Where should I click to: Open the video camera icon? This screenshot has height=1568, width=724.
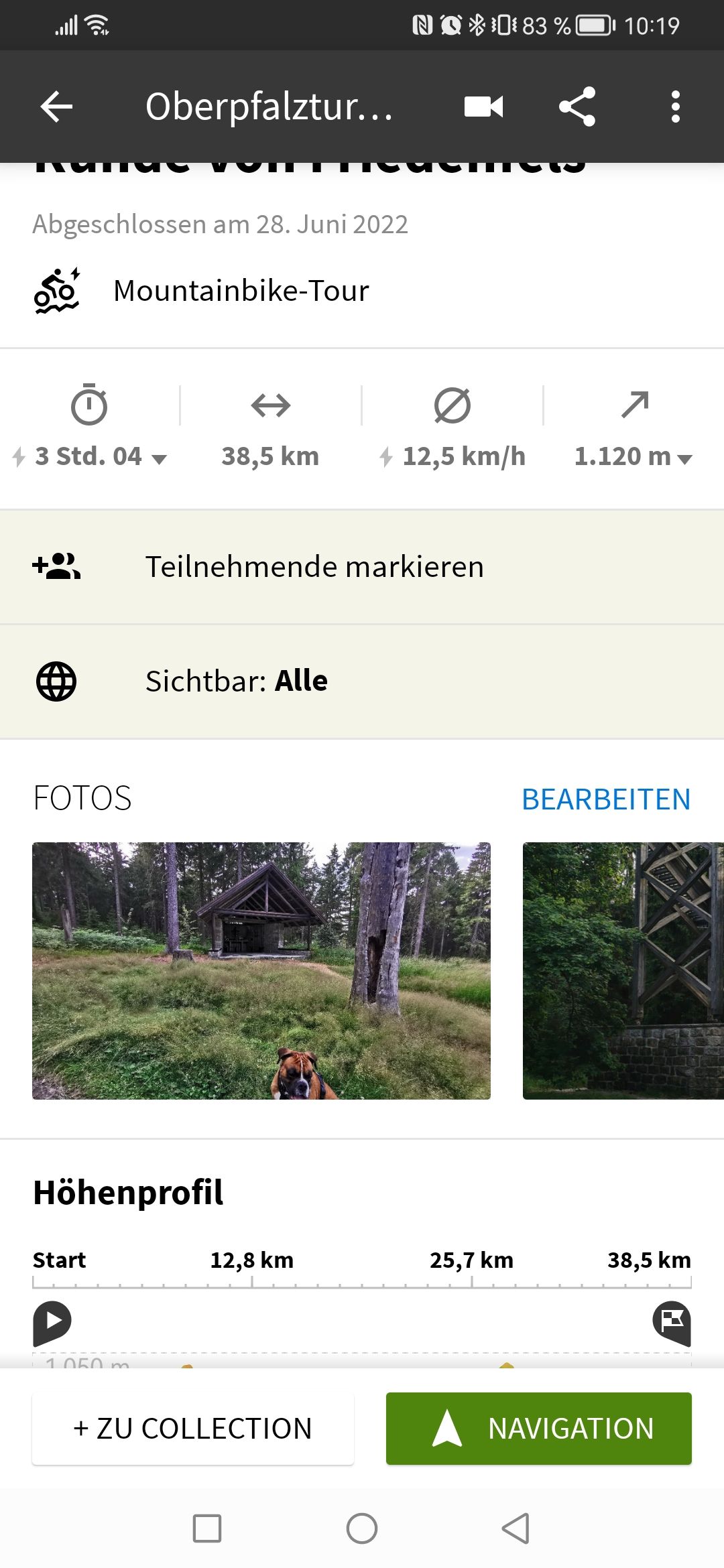[483, 107]
